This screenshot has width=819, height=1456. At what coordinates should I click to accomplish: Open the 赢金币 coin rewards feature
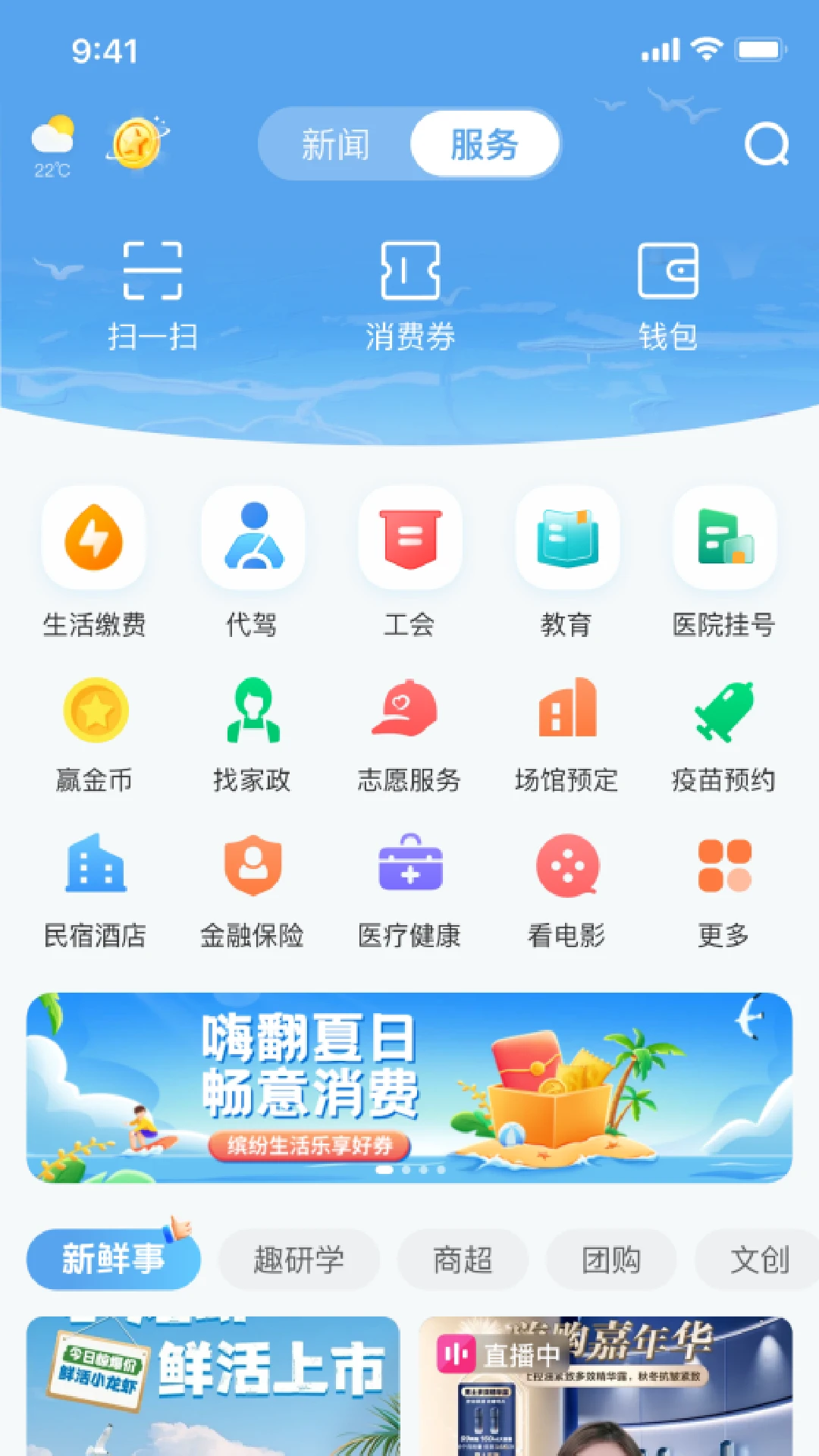coord(94,713)
